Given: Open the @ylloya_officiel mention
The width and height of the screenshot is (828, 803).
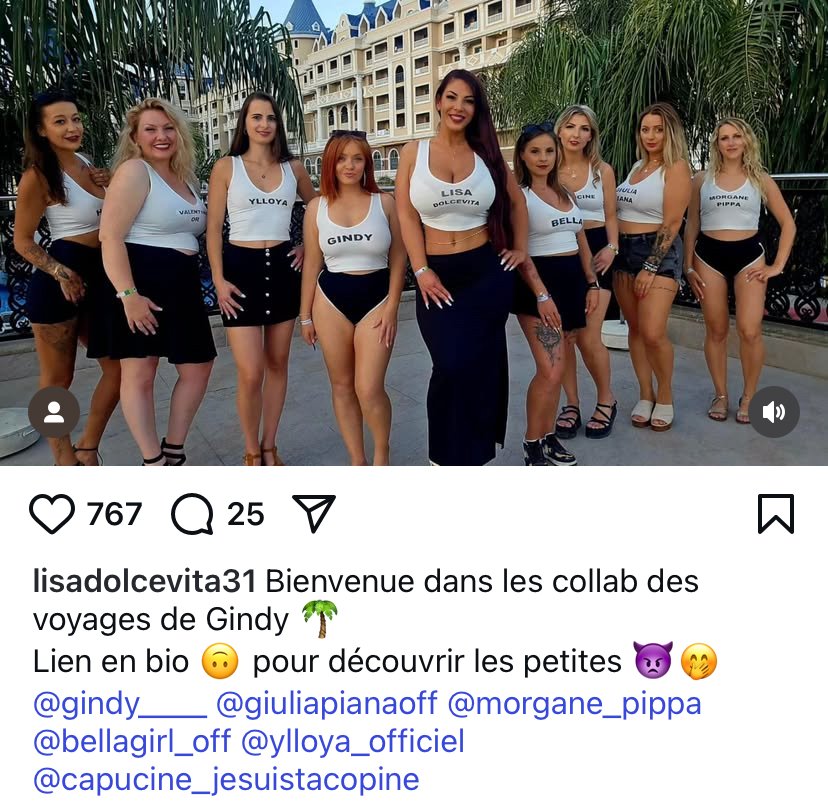Looking at the screenshot, I should coord(353,741).
